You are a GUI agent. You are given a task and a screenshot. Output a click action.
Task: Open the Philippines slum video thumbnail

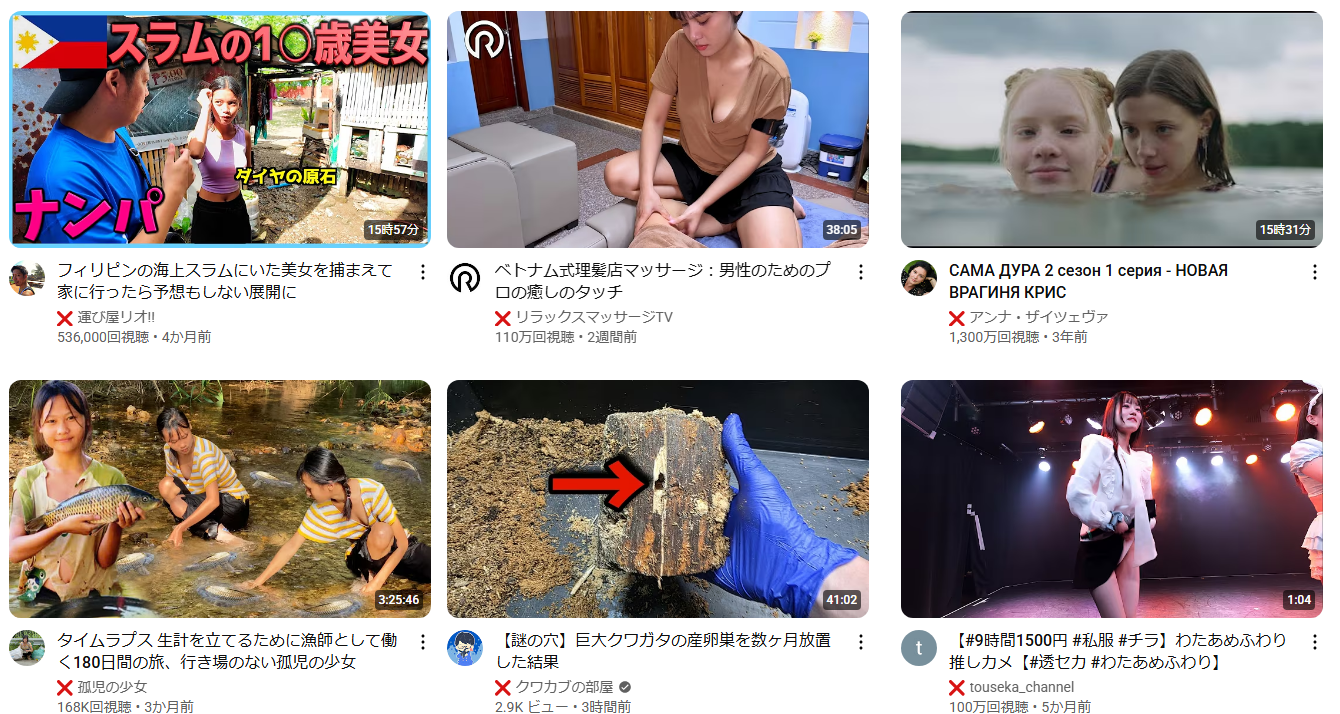click(x=220, y=129)
